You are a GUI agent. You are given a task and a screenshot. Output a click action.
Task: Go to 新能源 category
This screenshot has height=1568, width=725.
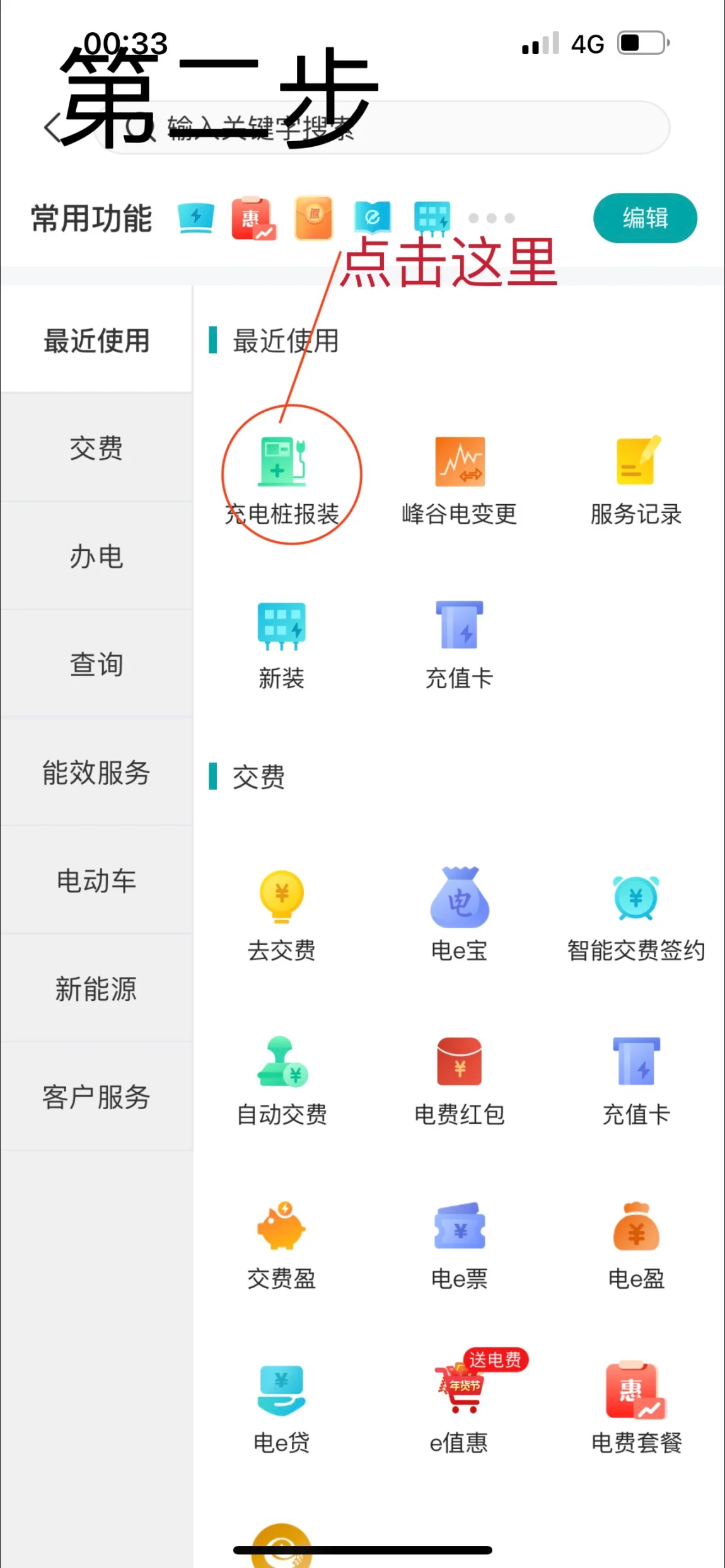coord(96,989)
